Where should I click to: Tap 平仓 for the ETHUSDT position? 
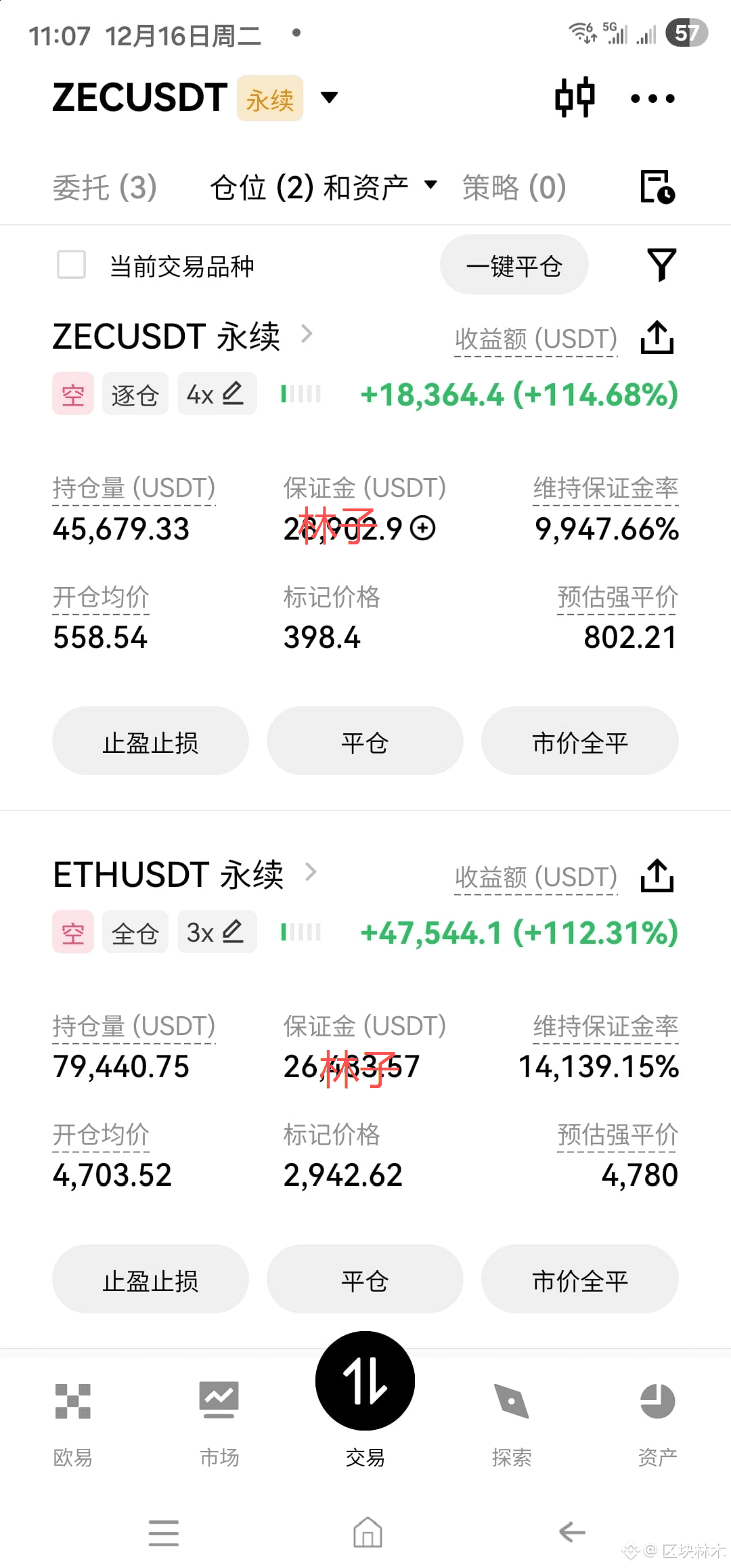(x=365, y=1280)
